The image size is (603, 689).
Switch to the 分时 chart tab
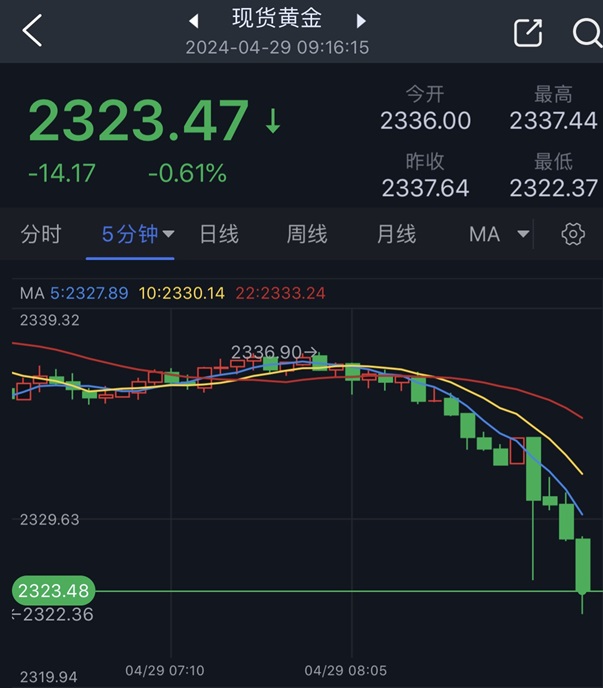[x=41, y=234]
